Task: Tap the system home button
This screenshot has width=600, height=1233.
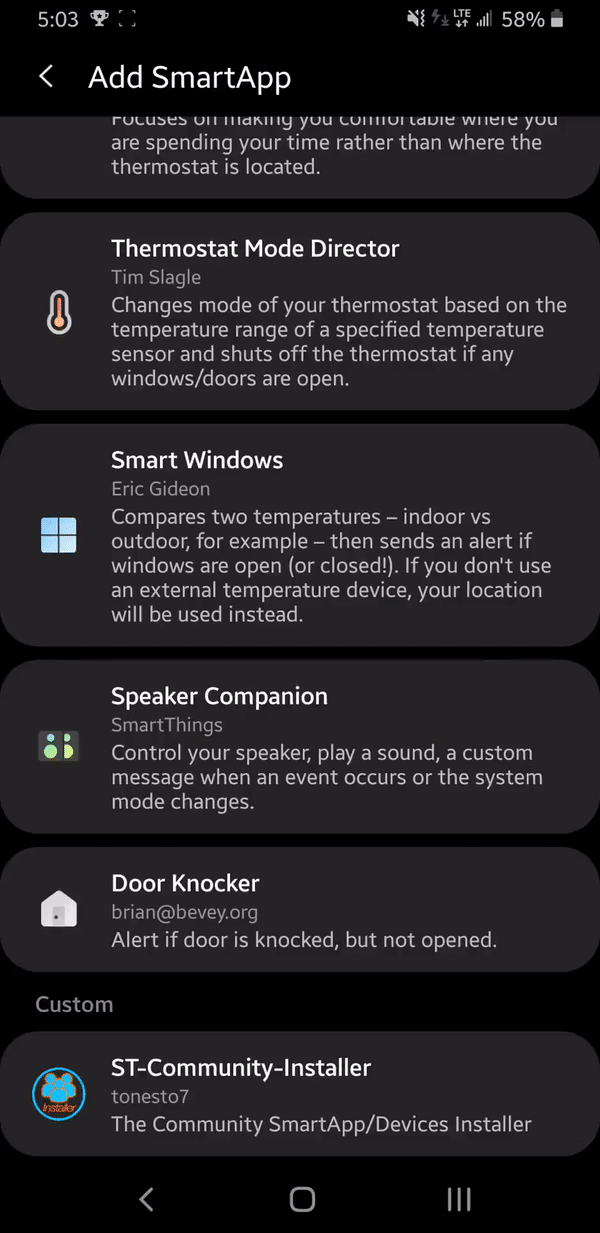Action: coord(301,1199)
